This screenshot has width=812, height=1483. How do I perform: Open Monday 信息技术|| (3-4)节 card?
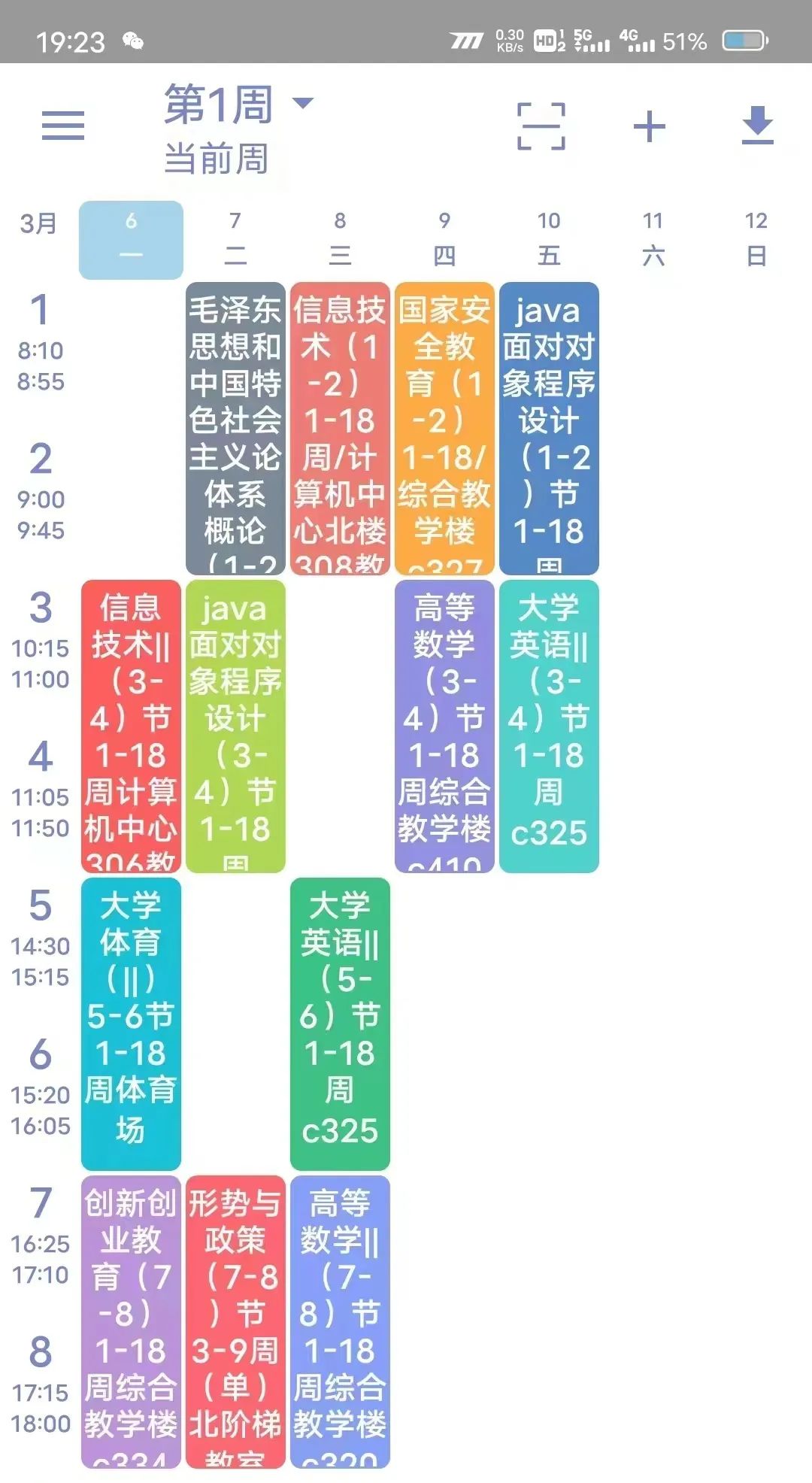[x=131, y=726]
